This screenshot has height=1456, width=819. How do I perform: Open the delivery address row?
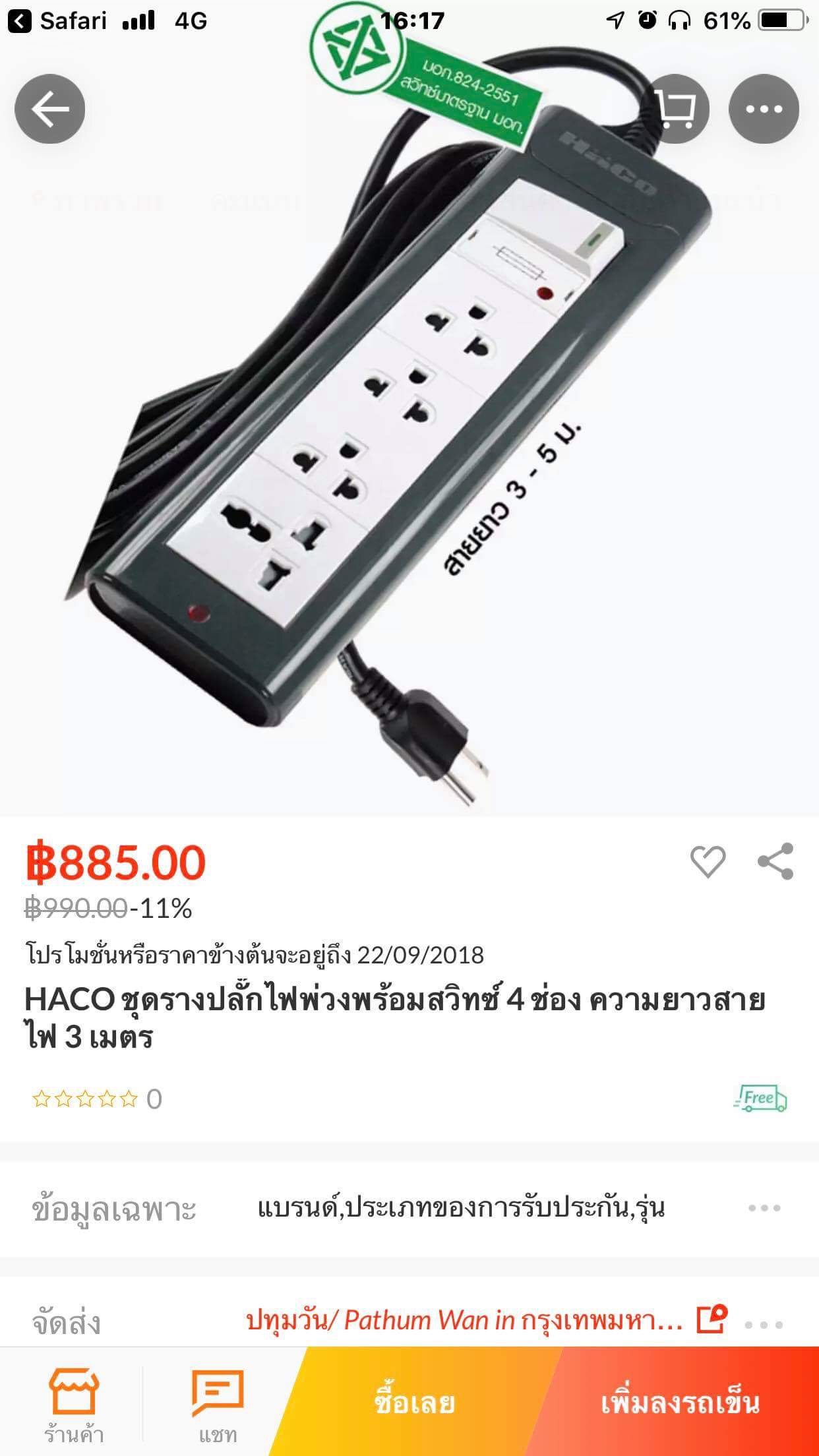point(409,1321)
